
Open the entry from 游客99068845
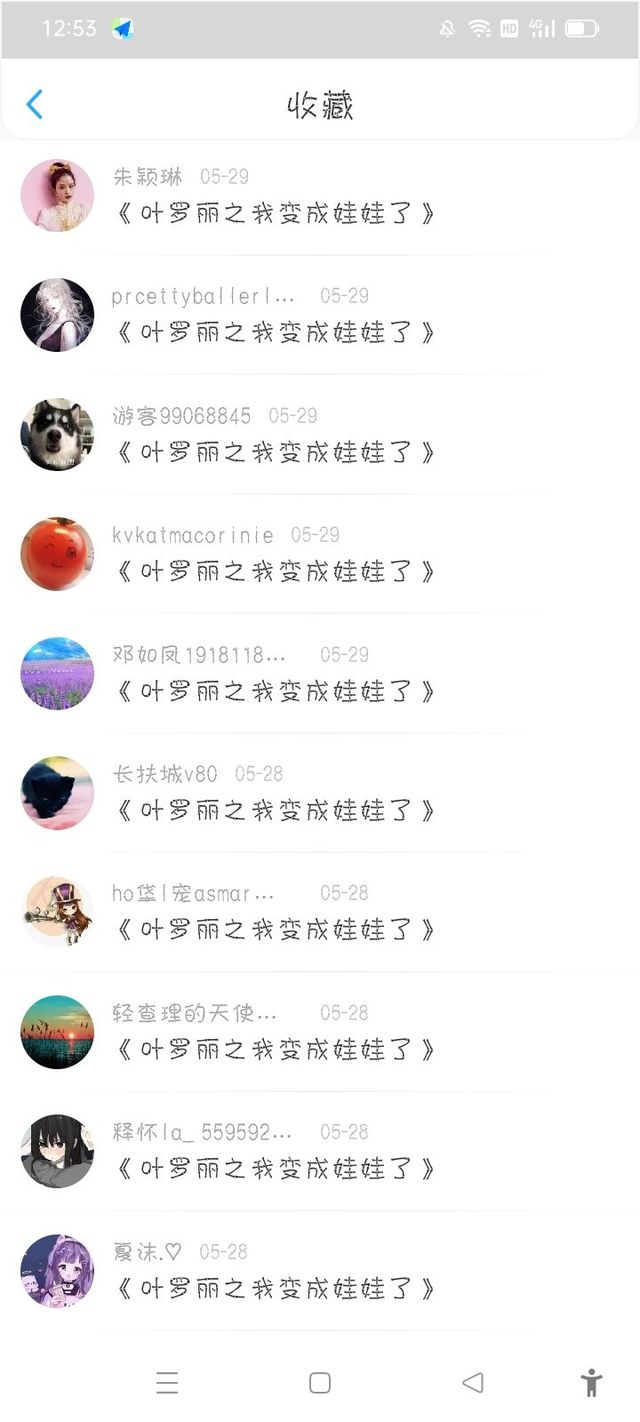click(x=320, y=434)
